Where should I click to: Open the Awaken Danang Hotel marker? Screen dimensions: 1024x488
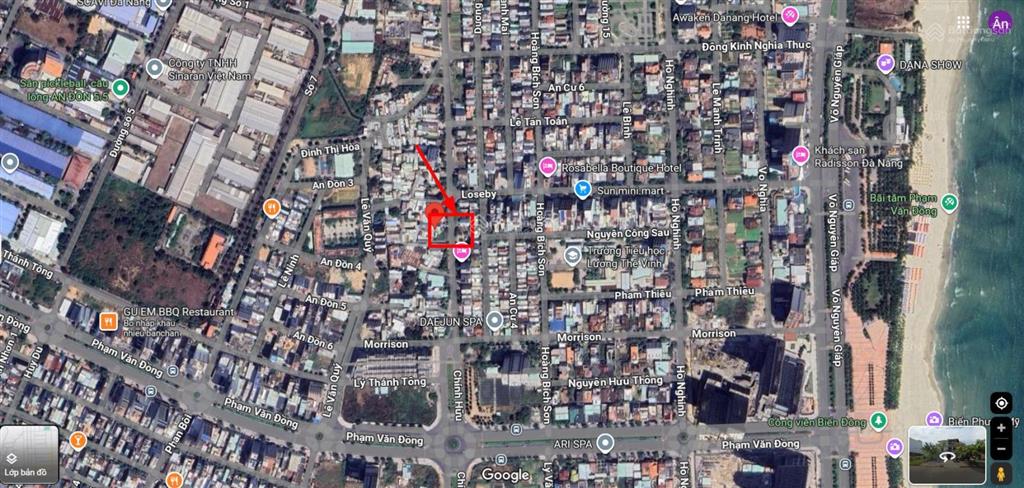click(x=791, y=15)
